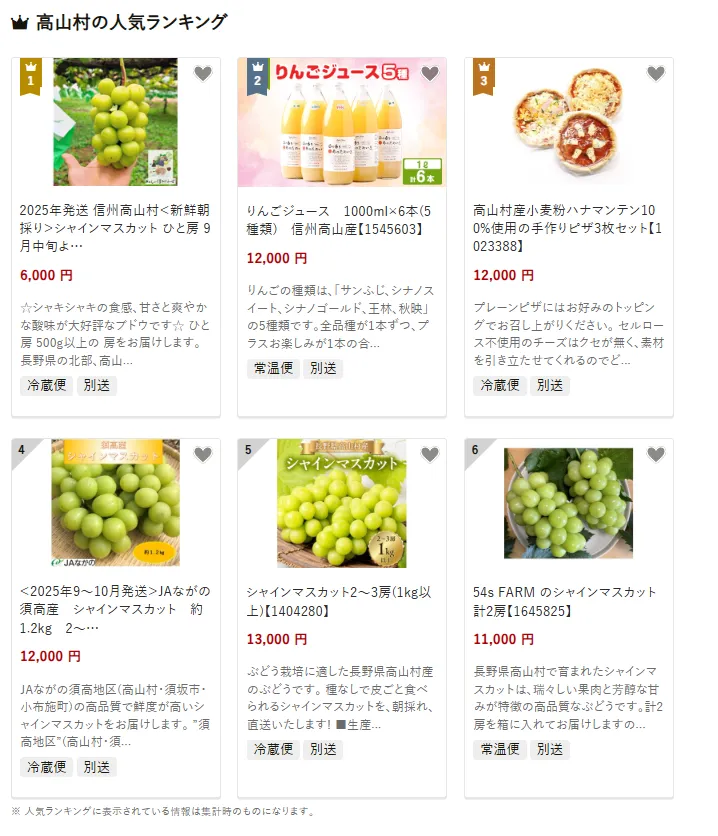Open the りんごジュース 1000ml×6本 product card
The image size is (718, 836).
[x=342, y=220]
